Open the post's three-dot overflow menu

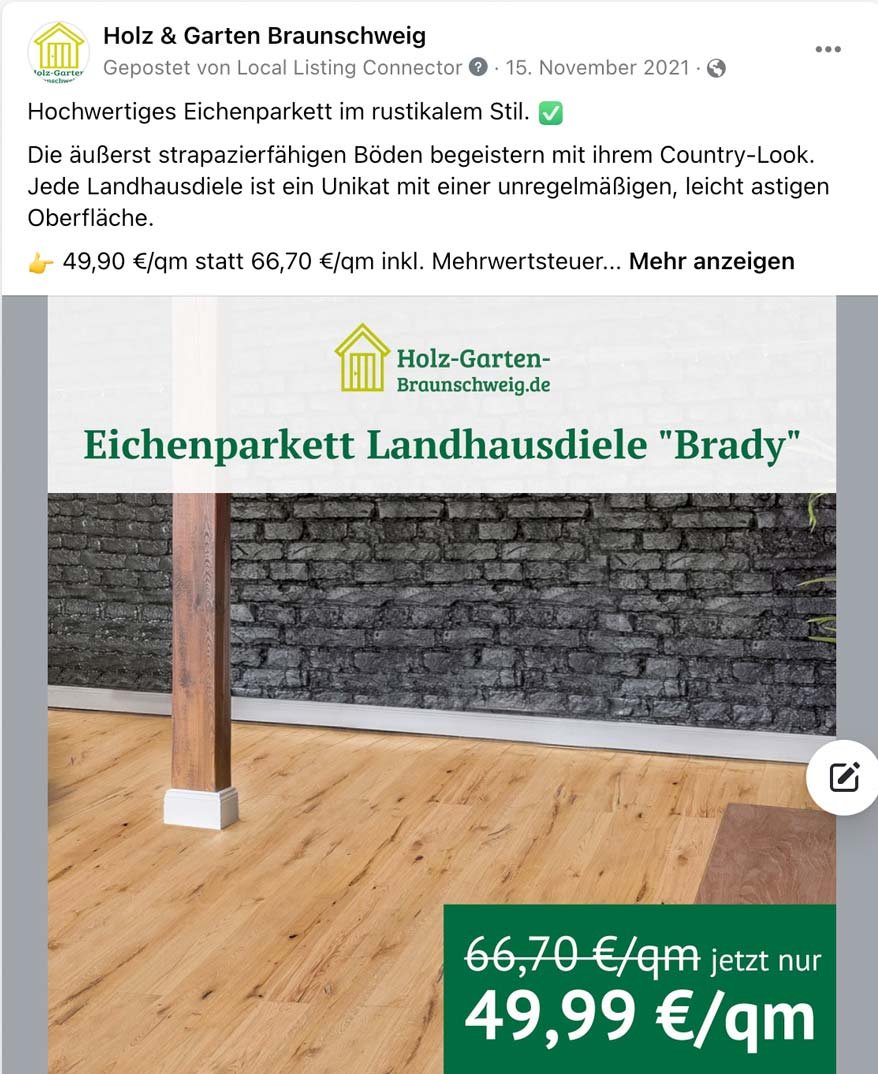click(827, 50)
